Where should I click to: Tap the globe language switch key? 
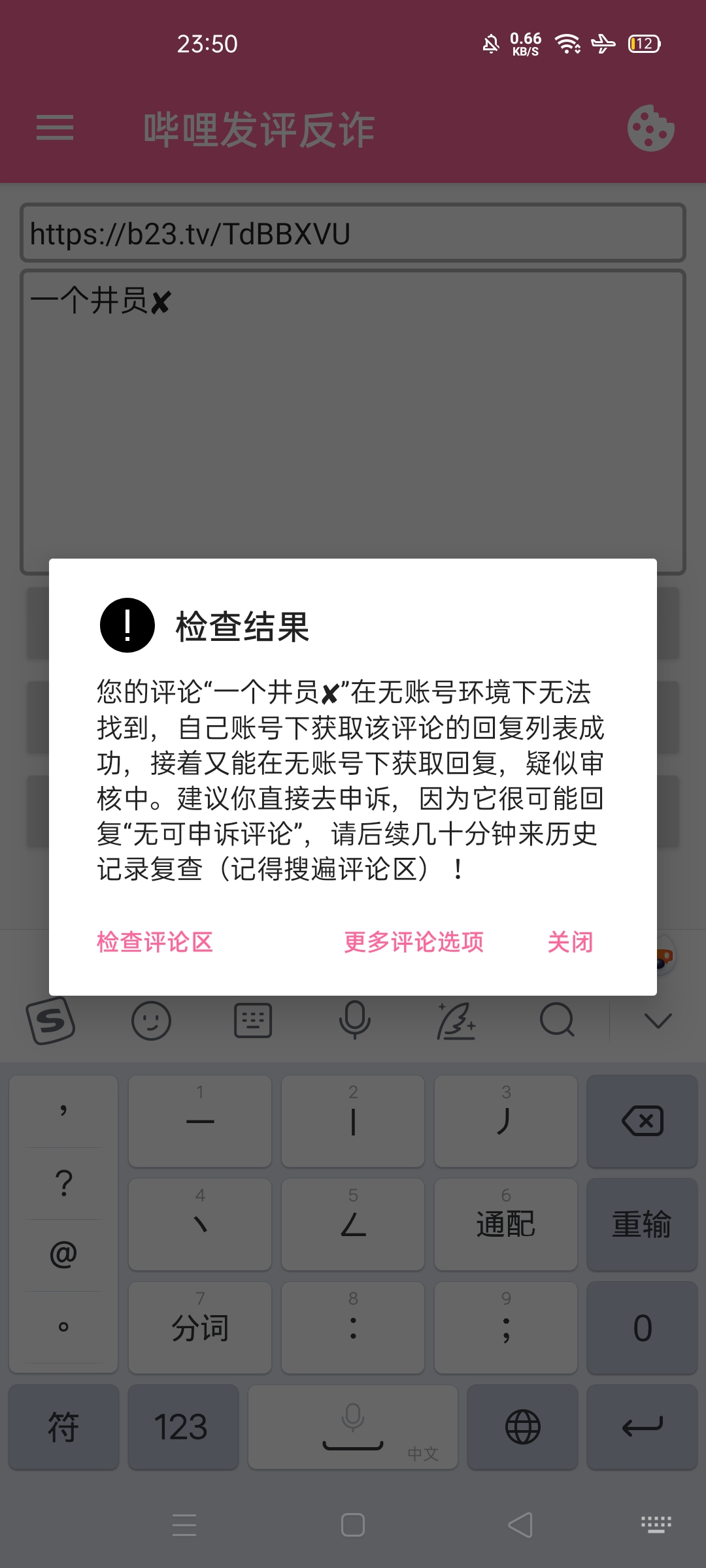click(523, 1427)
